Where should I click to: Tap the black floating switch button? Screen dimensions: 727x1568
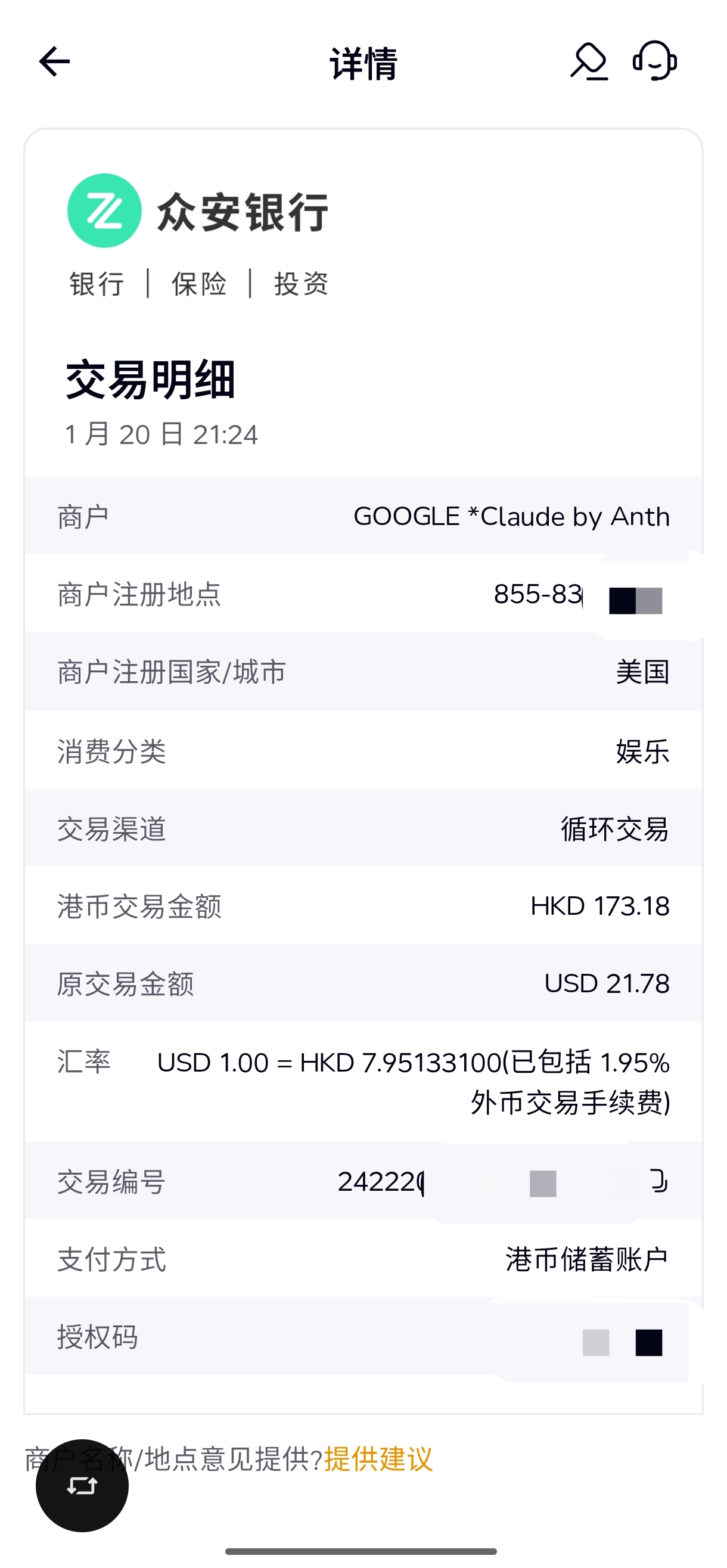82,1485
